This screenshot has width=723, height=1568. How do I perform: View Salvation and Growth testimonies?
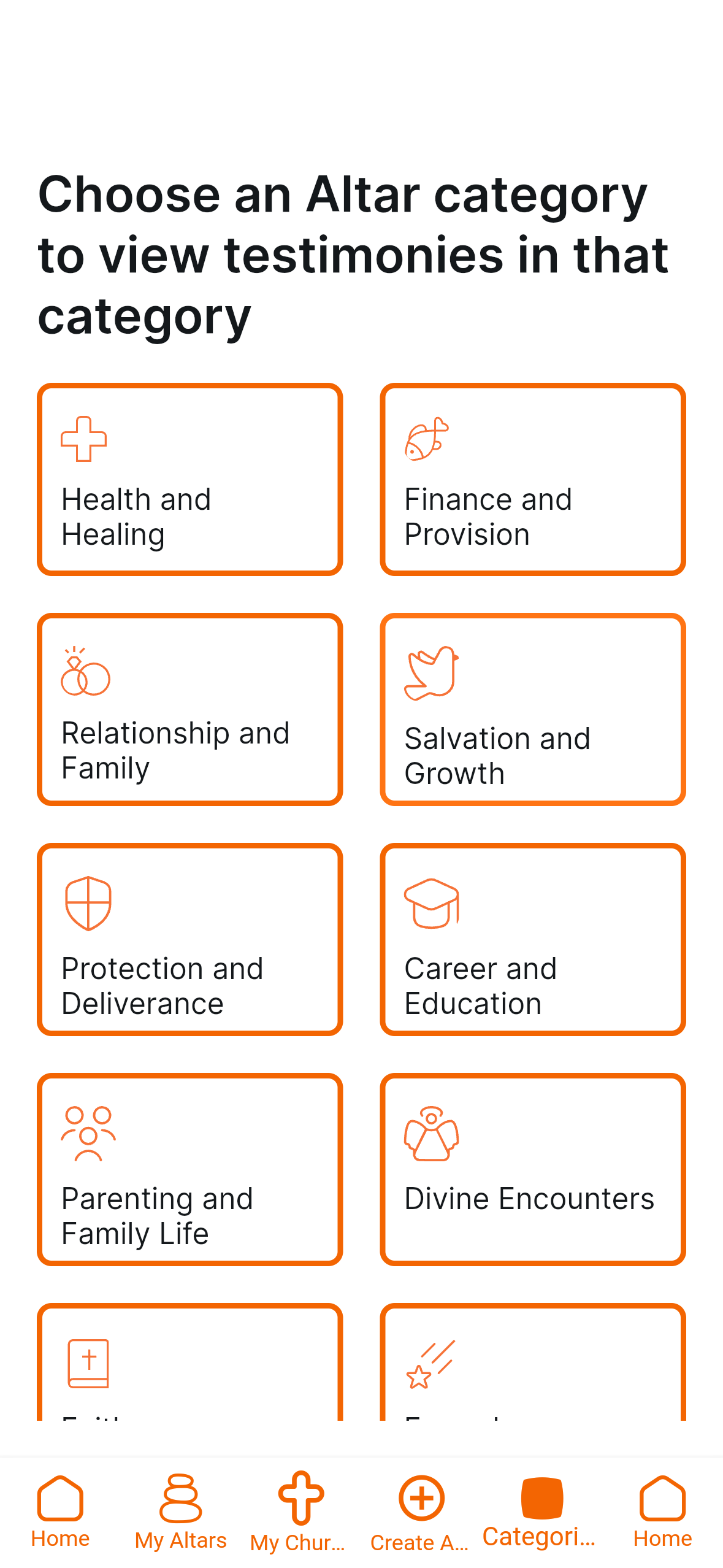532,709
